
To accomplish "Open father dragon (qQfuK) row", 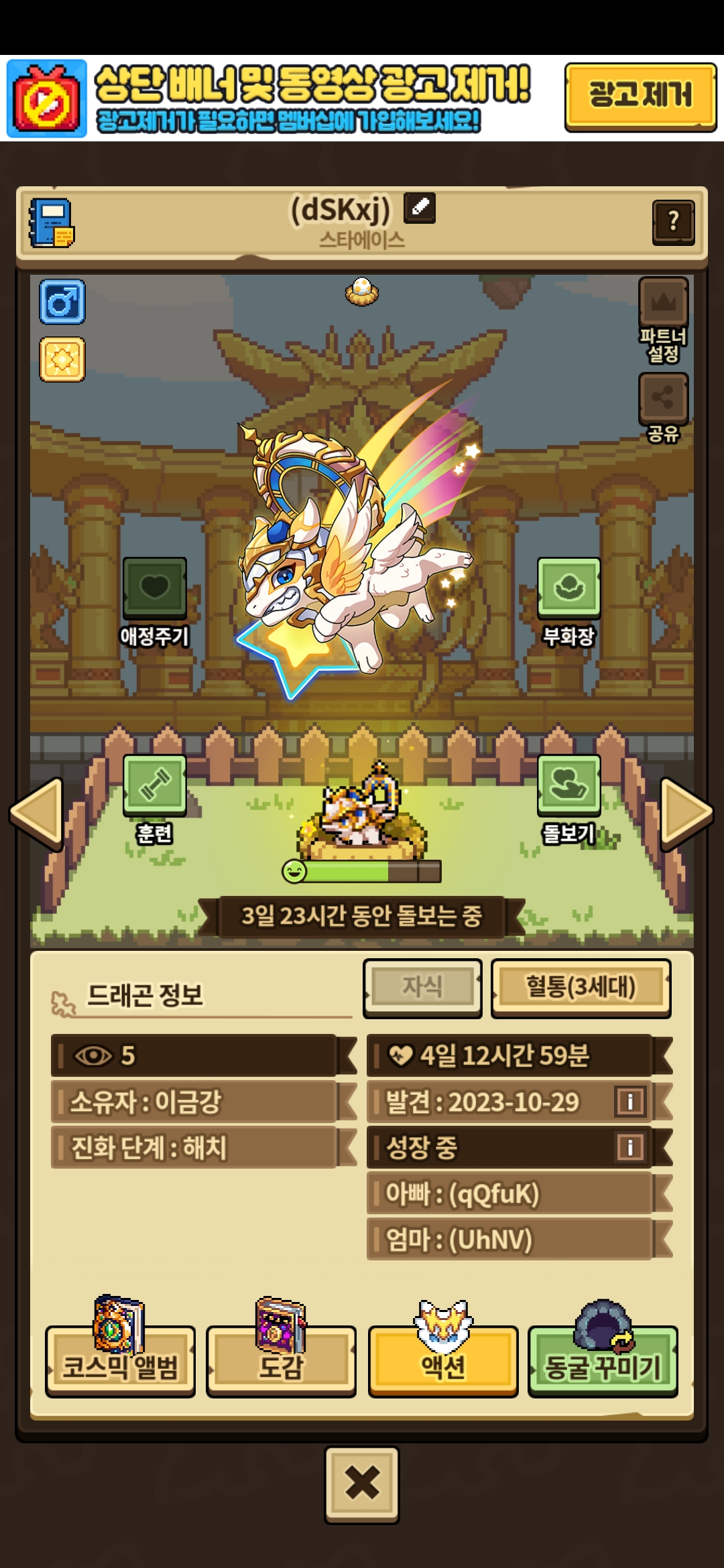I will 520,1193.
